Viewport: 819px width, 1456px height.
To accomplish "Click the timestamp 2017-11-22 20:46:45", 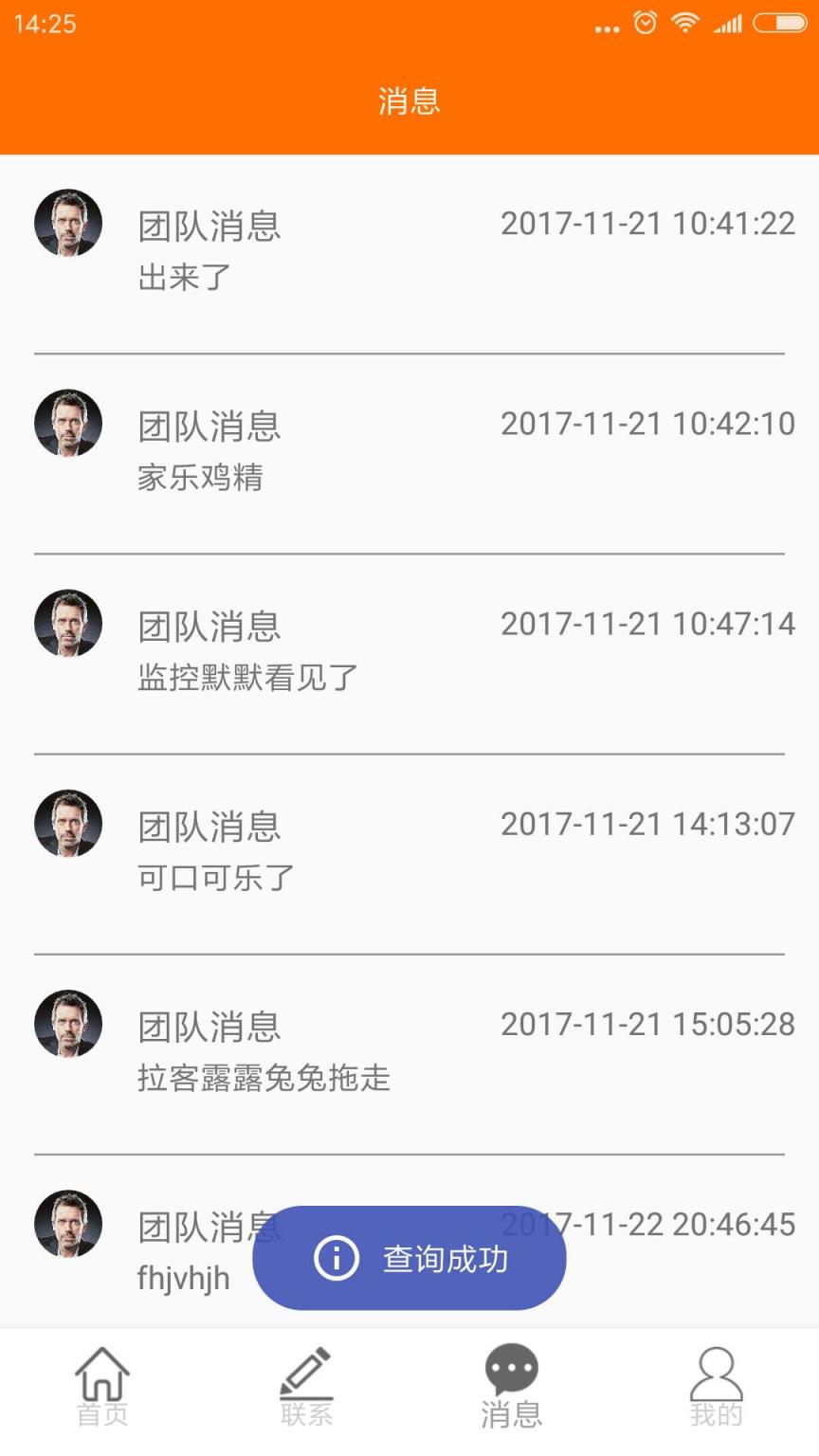I will (648, 1224).
